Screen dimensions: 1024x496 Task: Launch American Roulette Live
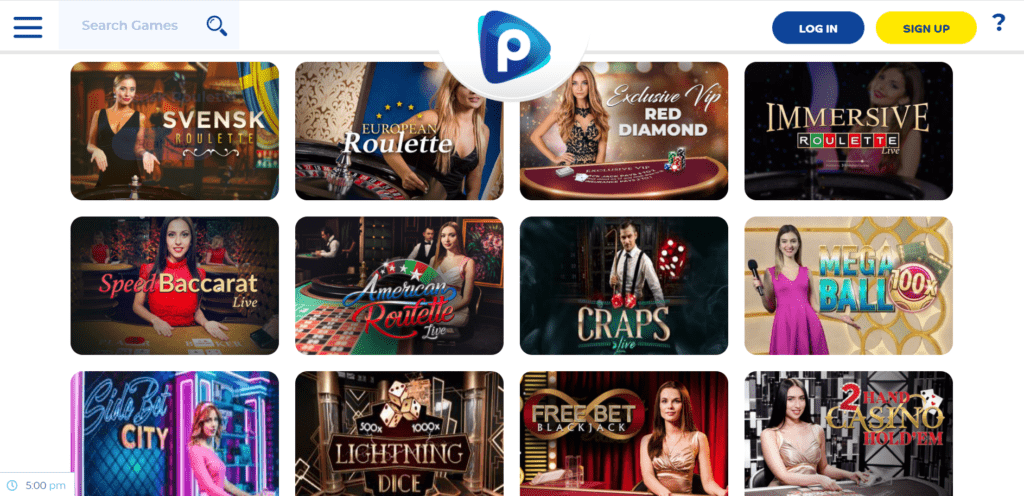tap(398, 285)
